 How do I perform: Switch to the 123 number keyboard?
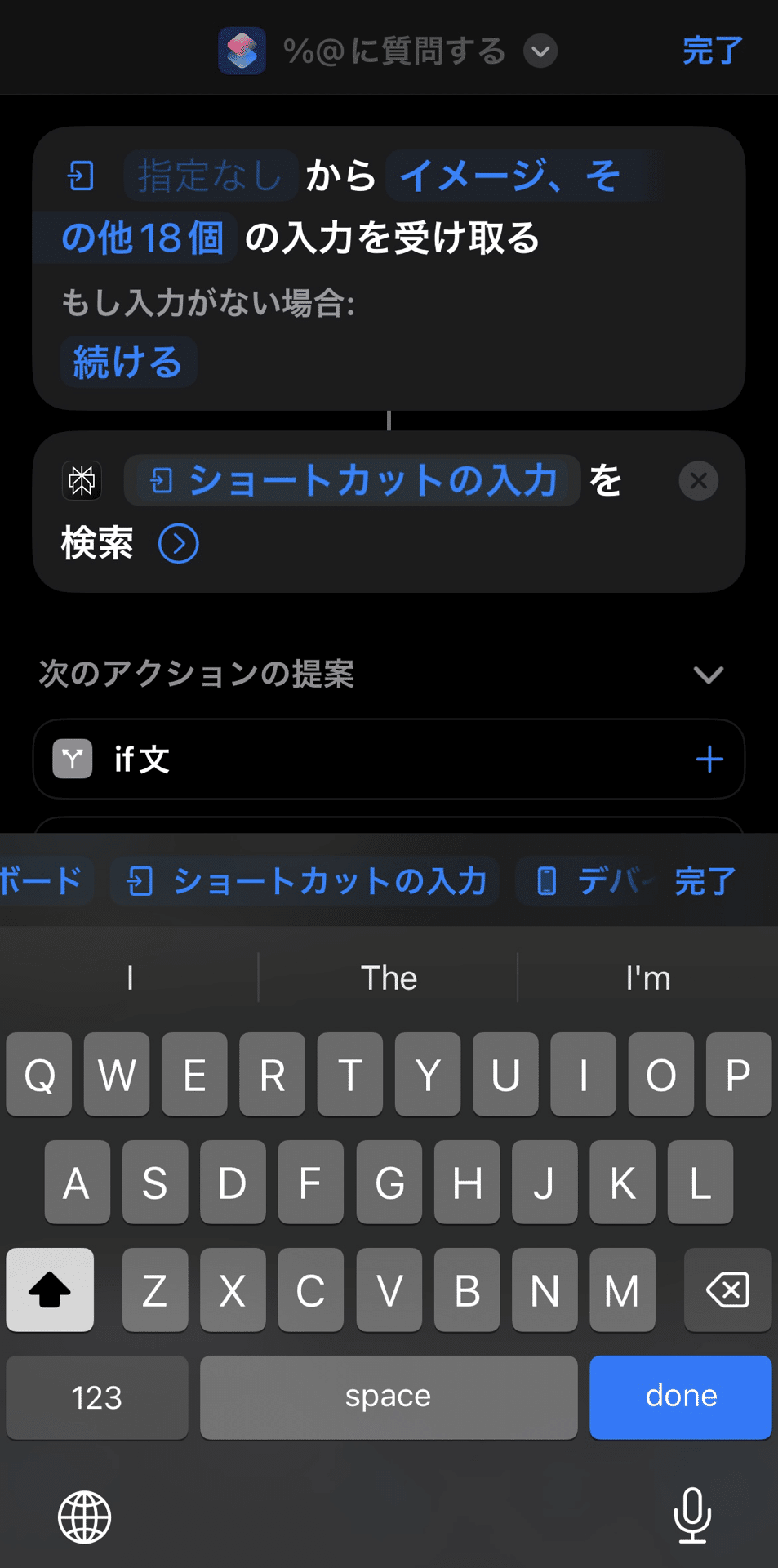(96, 1396)
